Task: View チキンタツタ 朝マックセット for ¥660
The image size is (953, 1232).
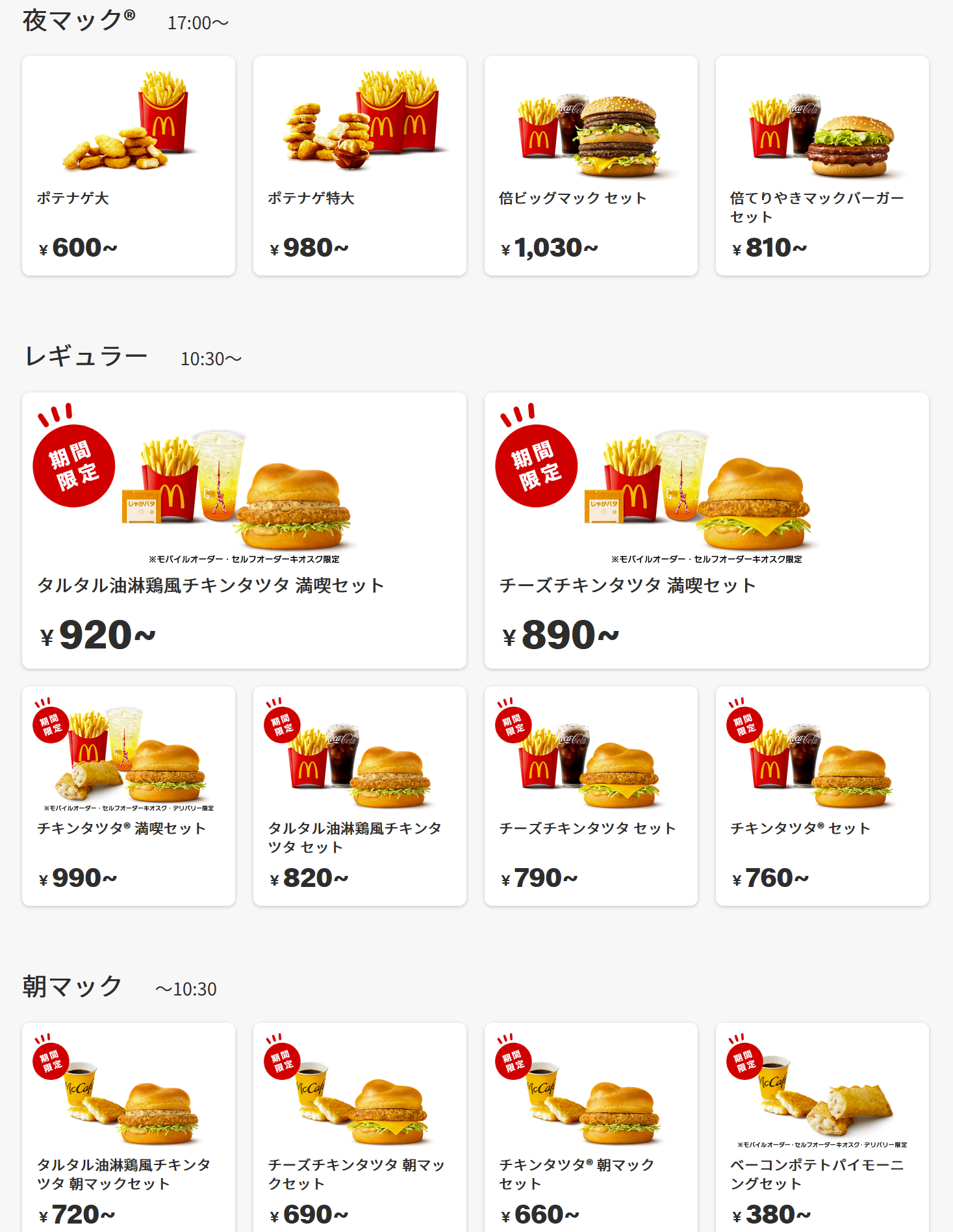Action: click(591, 1127)
